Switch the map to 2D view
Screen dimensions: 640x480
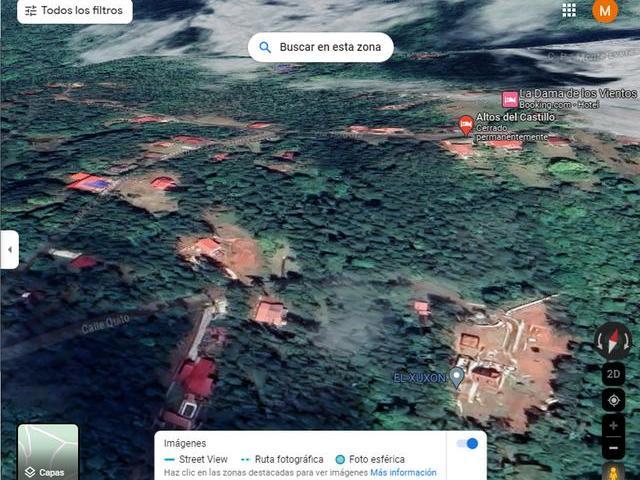pos(614,374)
